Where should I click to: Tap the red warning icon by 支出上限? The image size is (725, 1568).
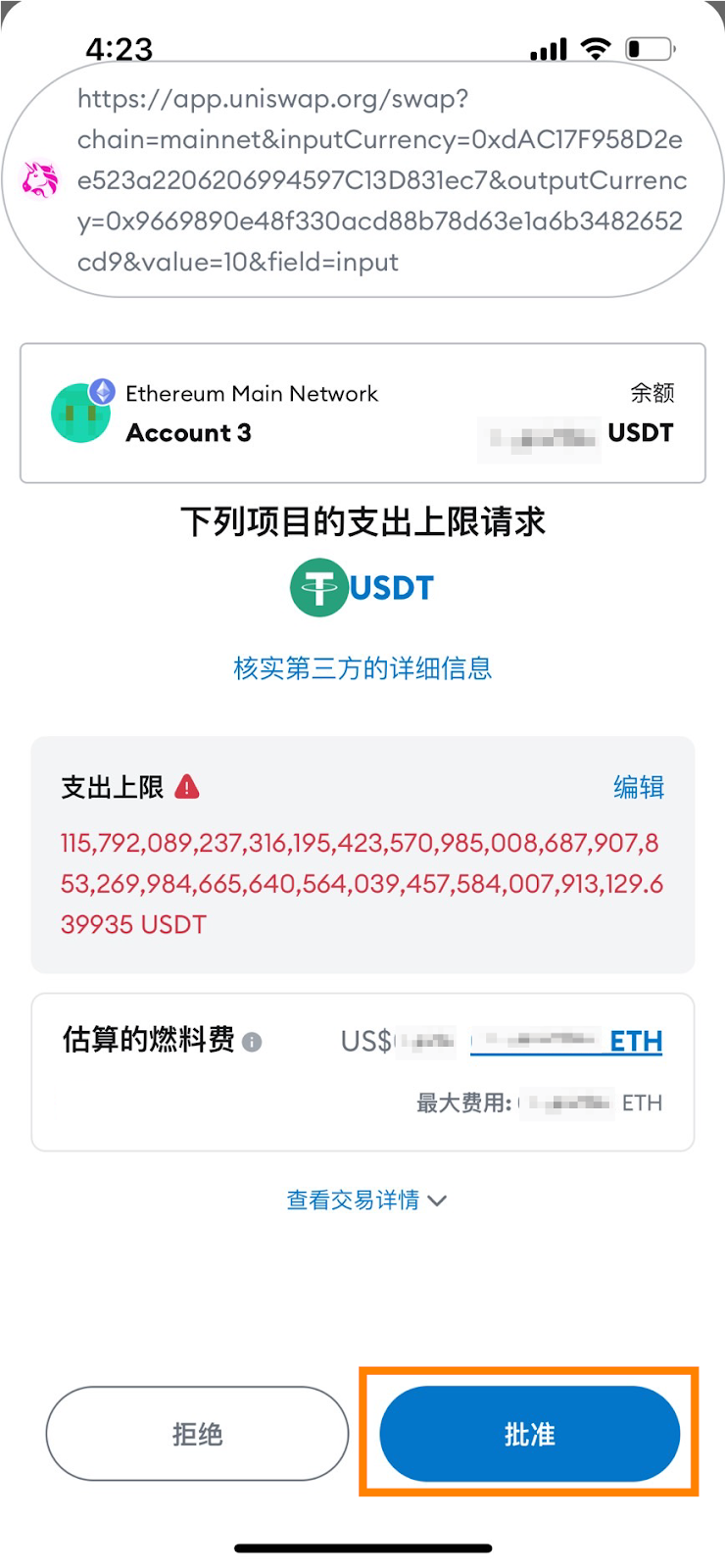point(187,787)
